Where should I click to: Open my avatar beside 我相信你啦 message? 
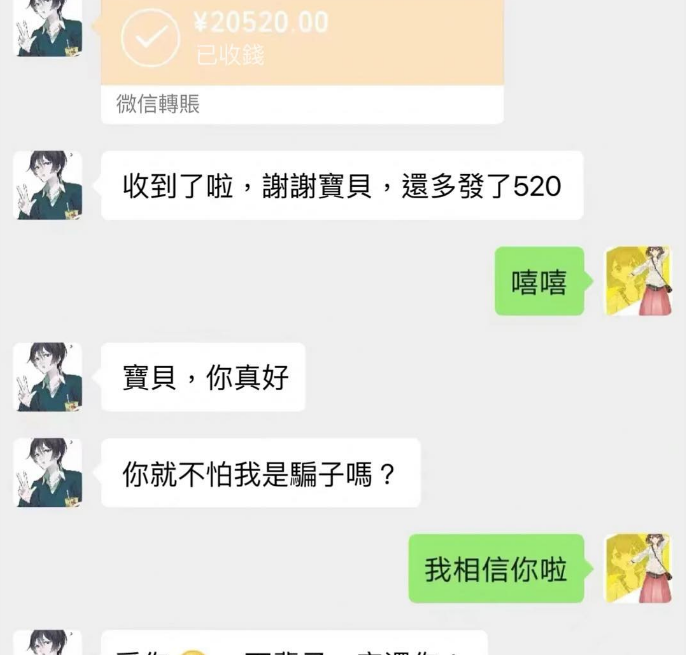[x=638, y=568]
